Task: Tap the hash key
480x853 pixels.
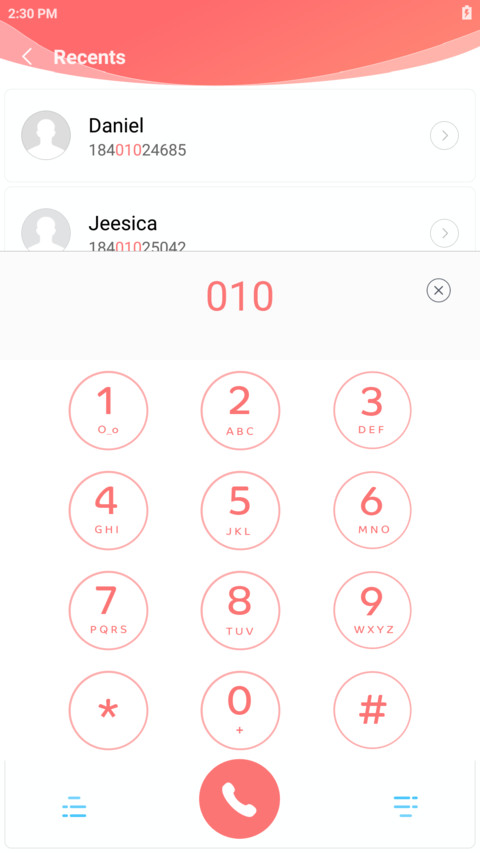Action: click(372, 710)
